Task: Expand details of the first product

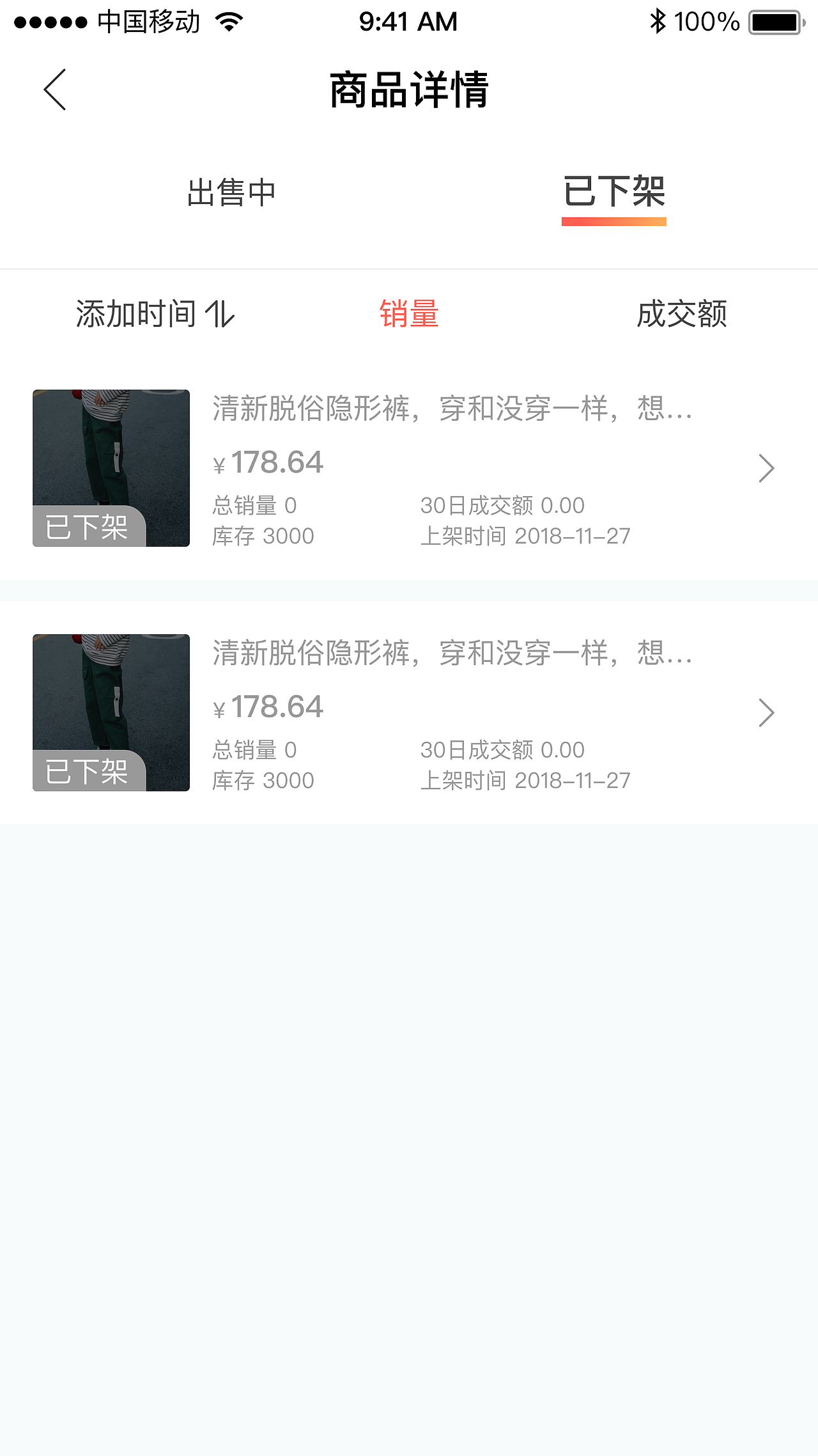Action: point(766,467)
